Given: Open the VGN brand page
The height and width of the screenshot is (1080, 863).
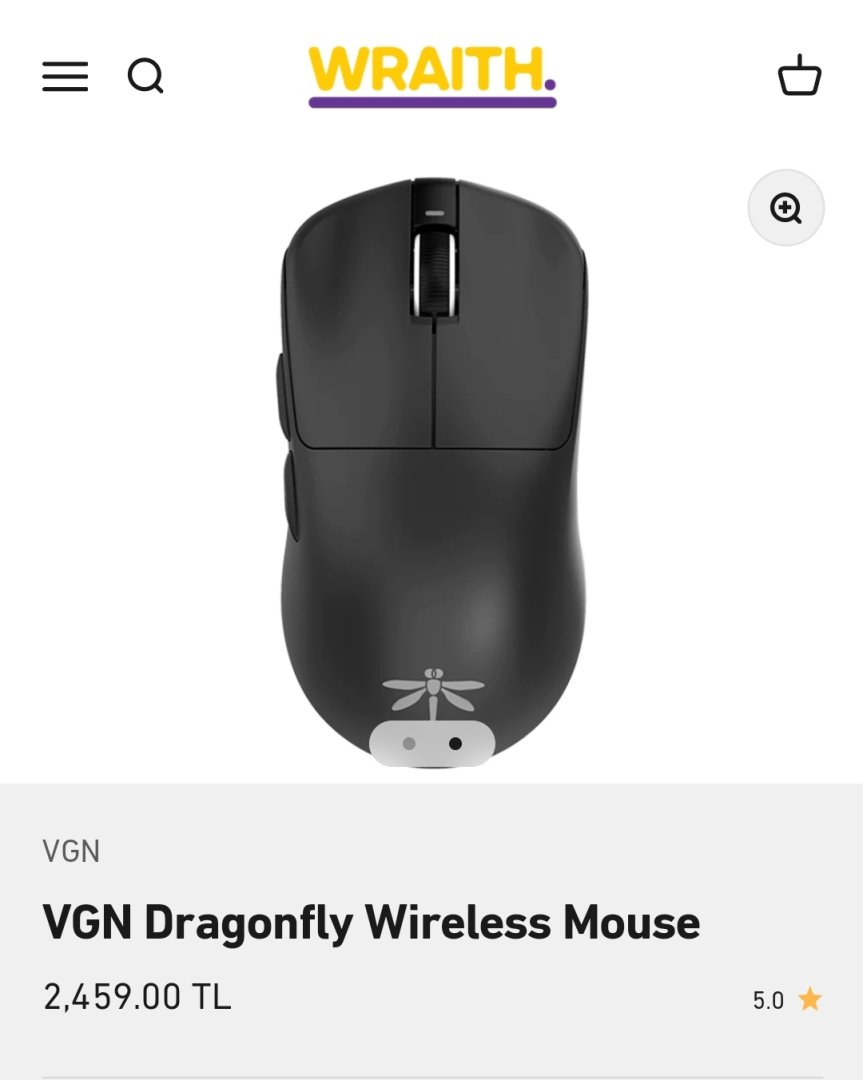Looking at the screenshot, I should click(71, 851).
